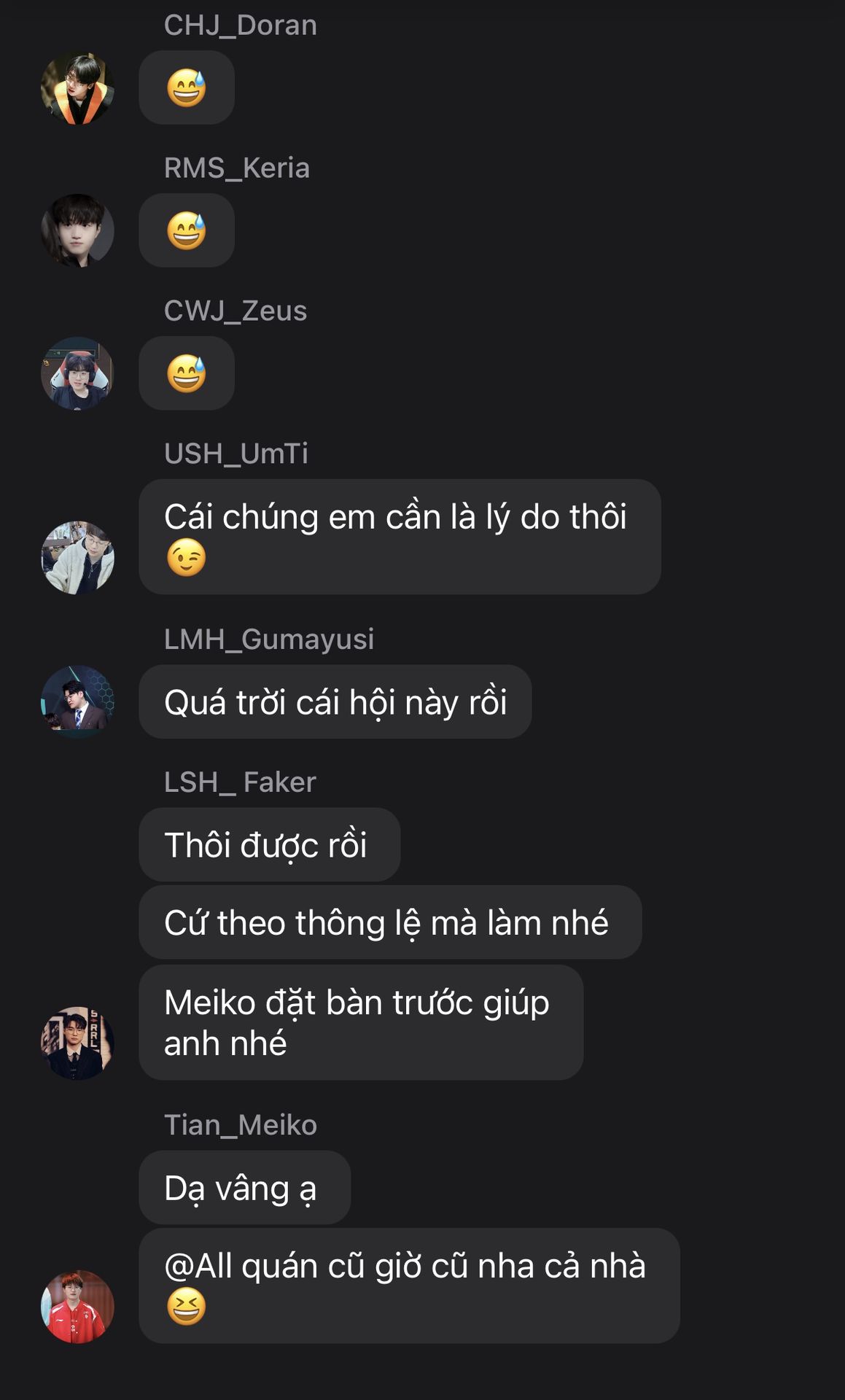Tap Tian_Meiko's avatar
This screenshot has width=845, height=1400.
tap(77, 1307)
